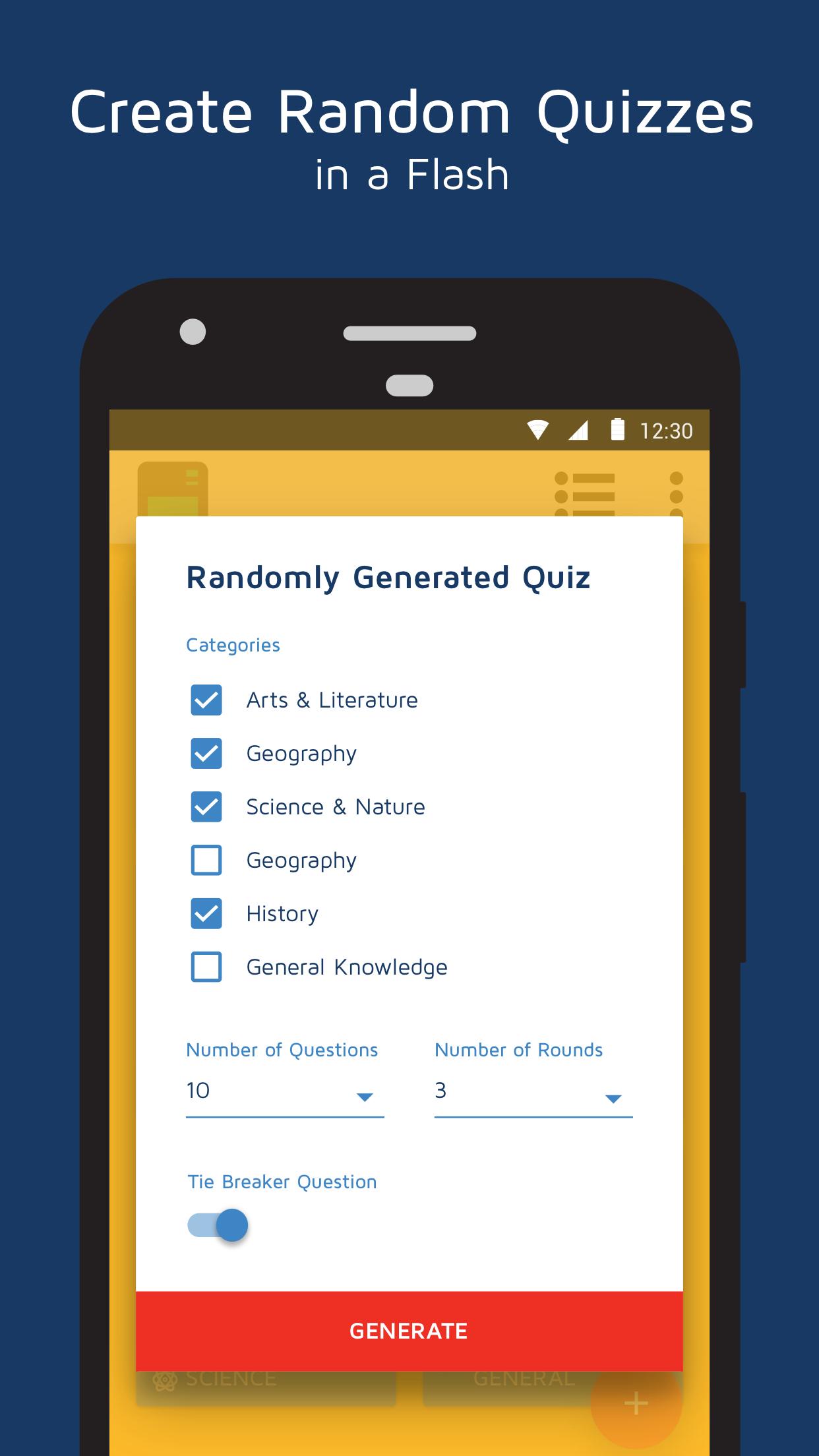Uncheck the Science & Nature category
The image size is (819, 1456).
tap(205, 806)
